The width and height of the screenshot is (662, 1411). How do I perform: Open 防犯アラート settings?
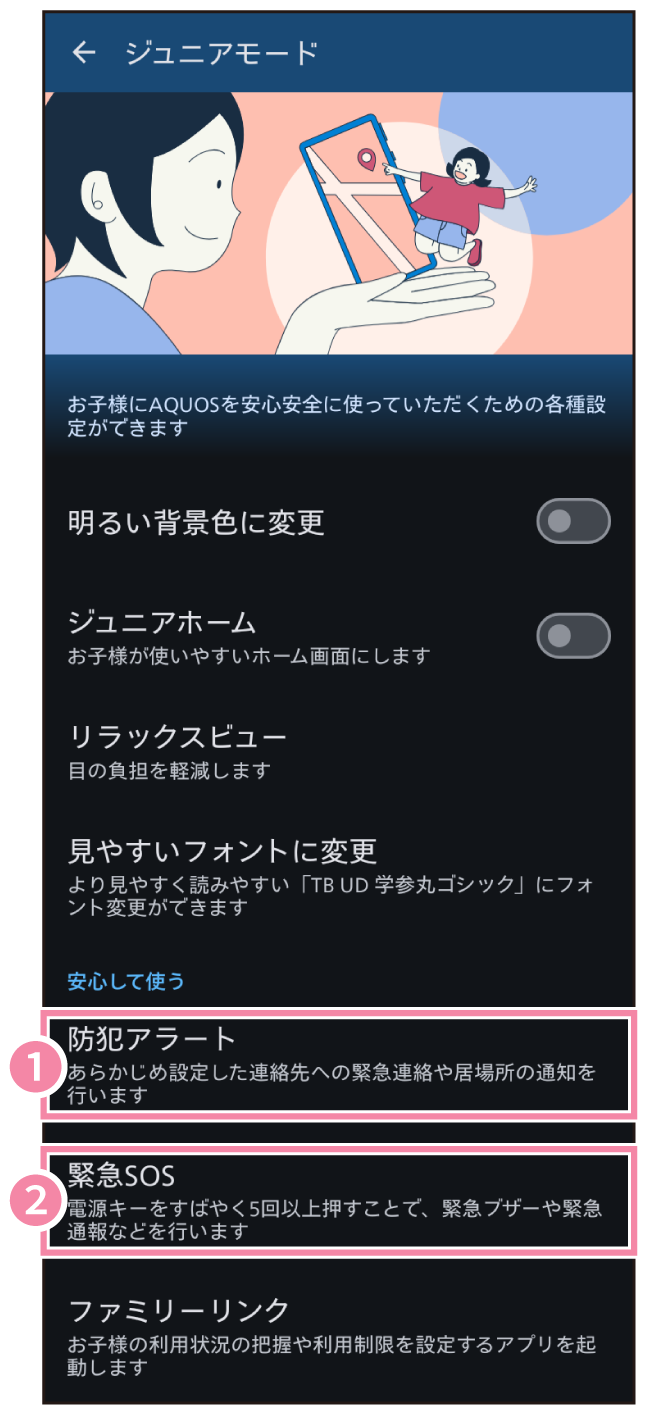[x=335, y=1064]
